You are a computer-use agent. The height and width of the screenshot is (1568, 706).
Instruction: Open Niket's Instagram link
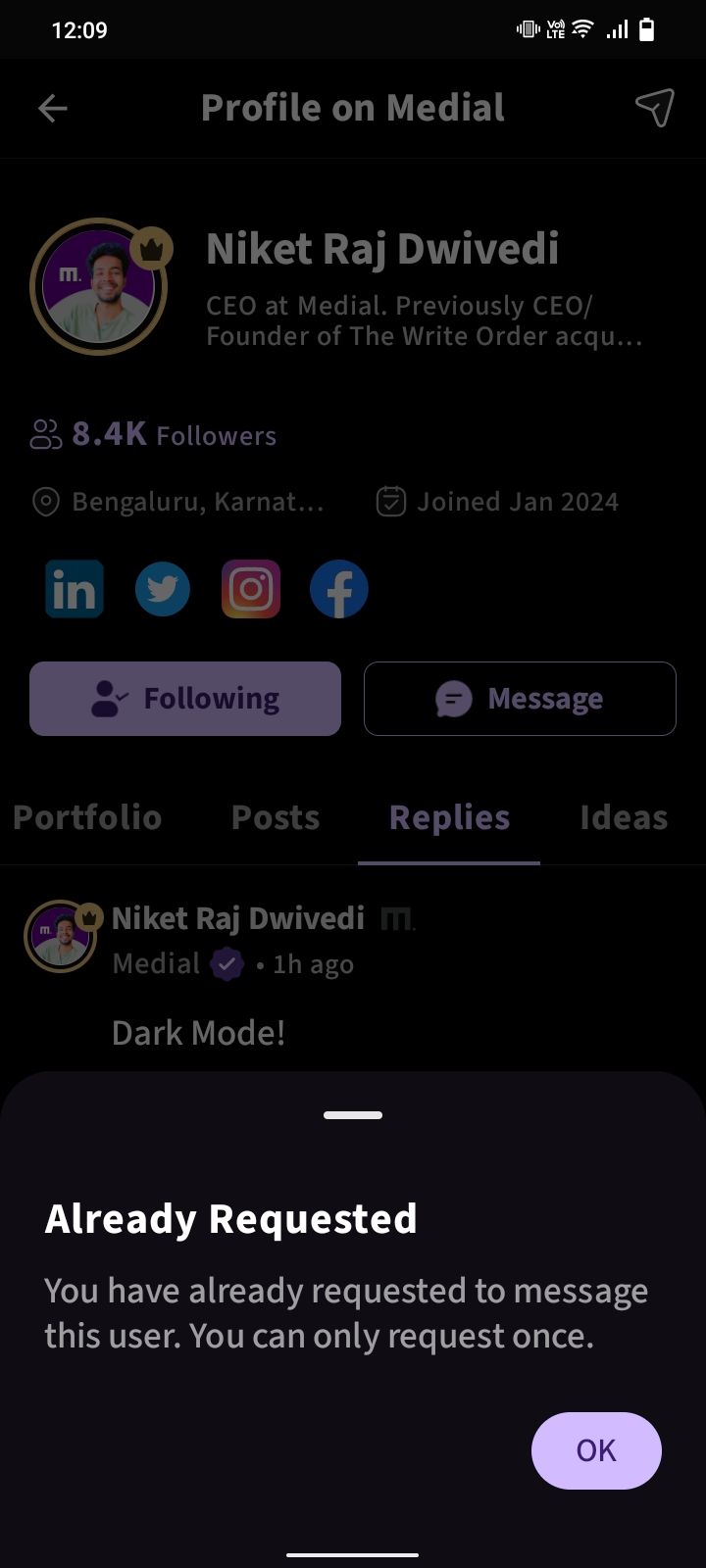point(251,589)
